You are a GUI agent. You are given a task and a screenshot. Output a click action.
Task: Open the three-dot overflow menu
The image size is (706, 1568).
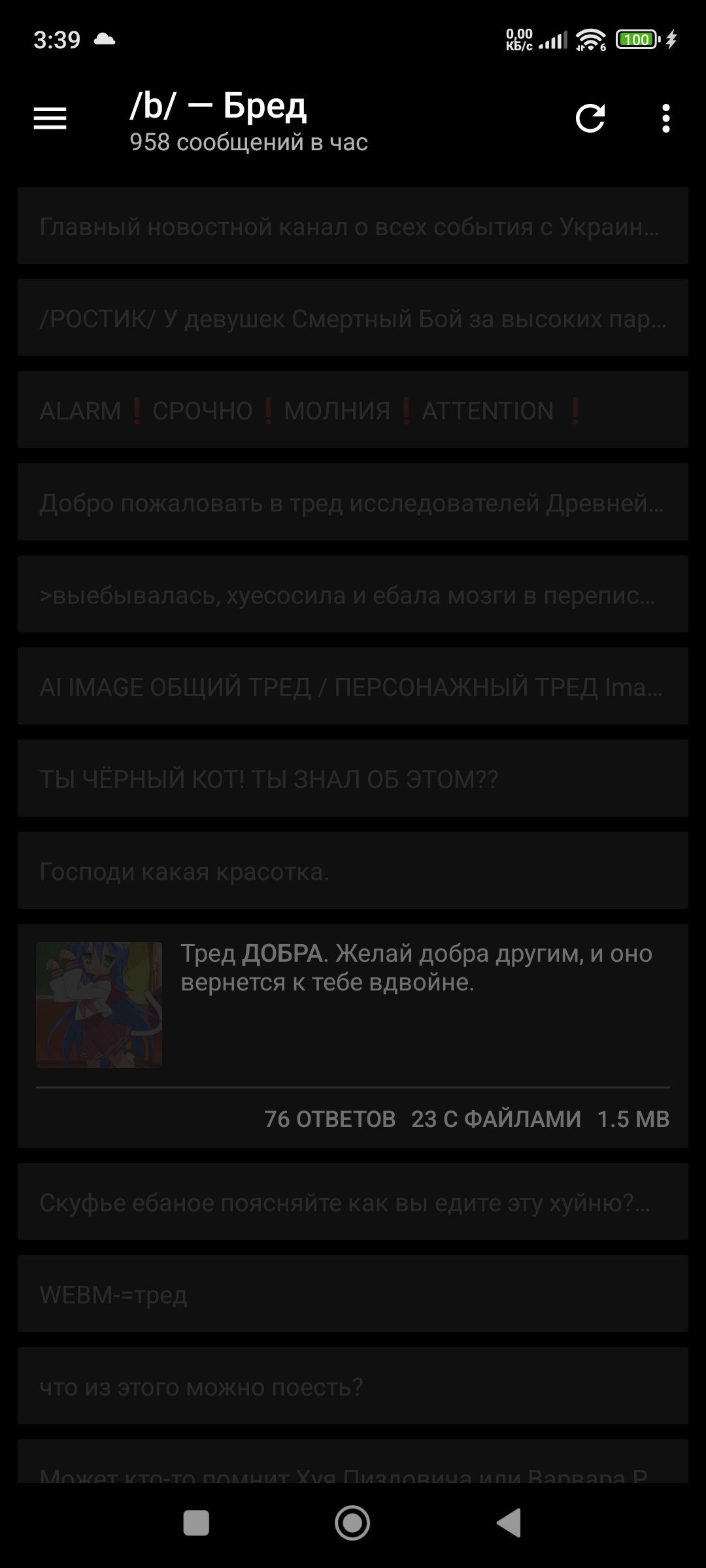(x=665, y=118)
